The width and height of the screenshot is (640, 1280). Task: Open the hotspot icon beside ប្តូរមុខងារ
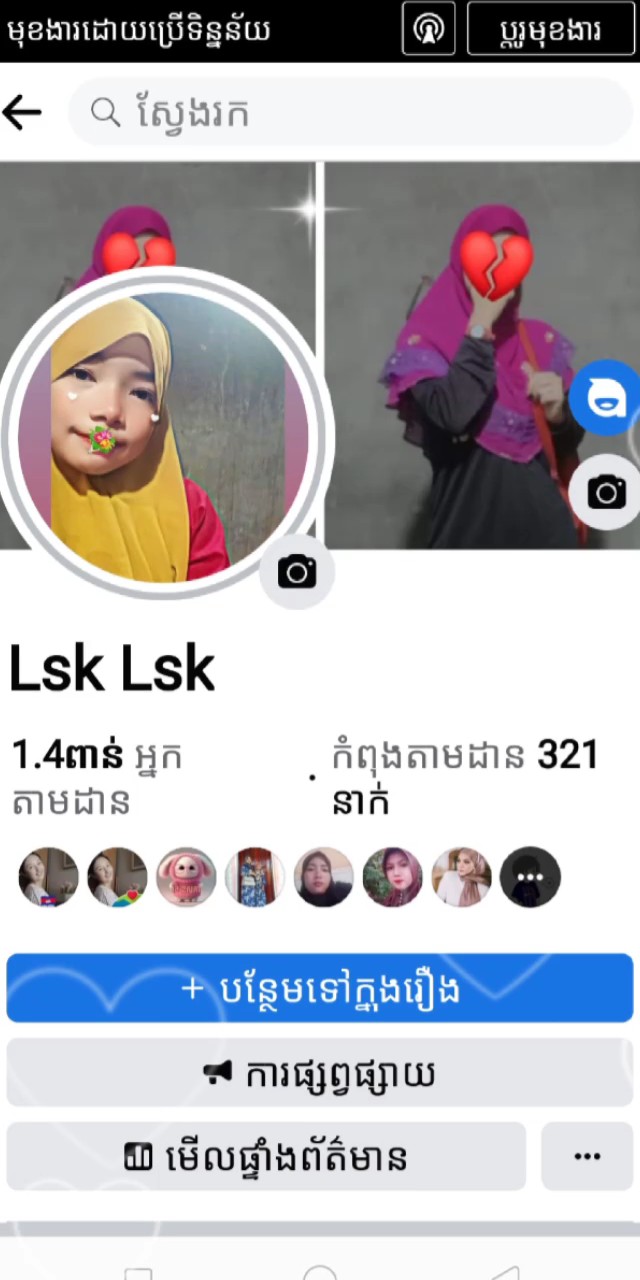pyautogui.click(x=428, y=29)
